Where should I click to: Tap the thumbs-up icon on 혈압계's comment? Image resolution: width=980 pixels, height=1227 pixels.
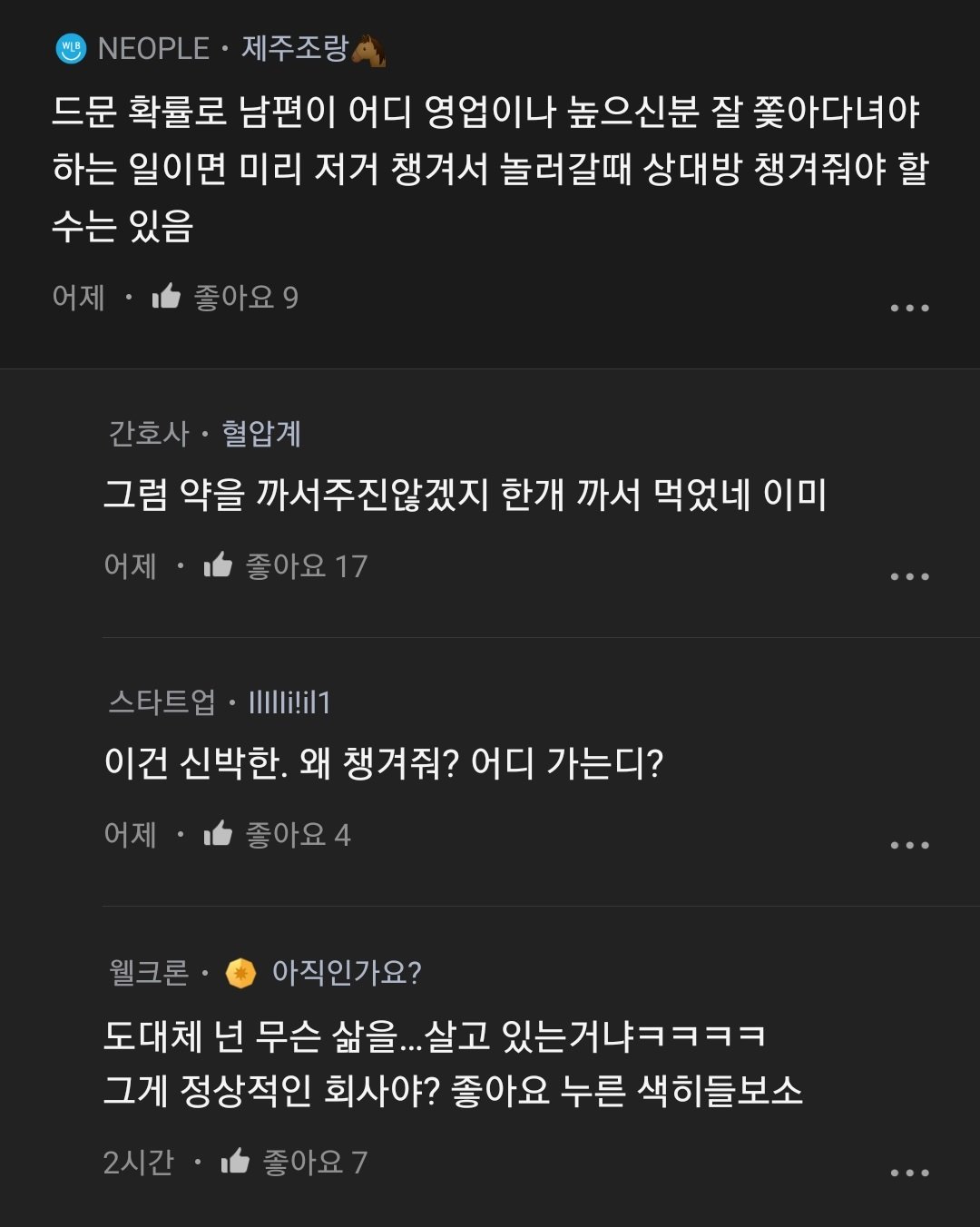218,566
